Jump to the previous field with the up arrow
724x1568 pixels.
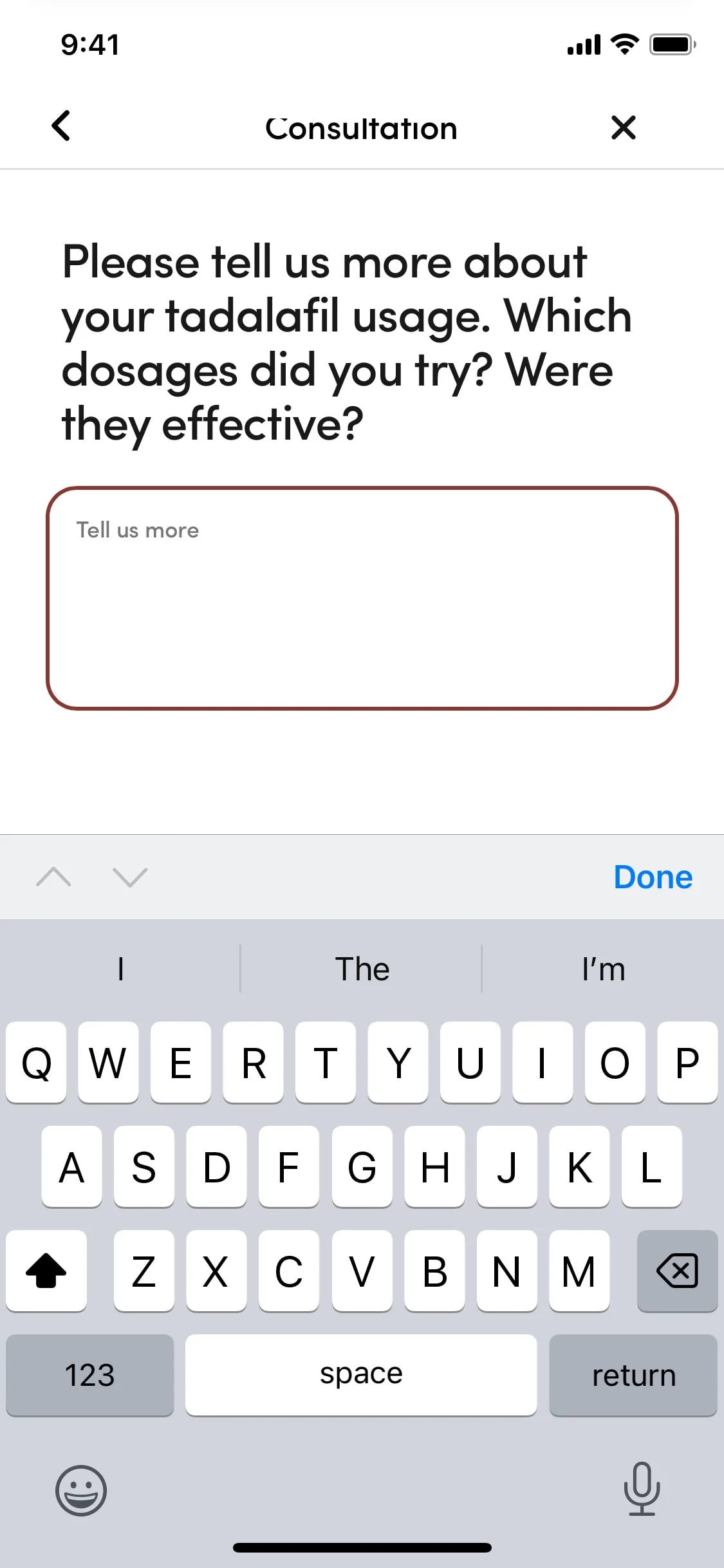[53, 877]
